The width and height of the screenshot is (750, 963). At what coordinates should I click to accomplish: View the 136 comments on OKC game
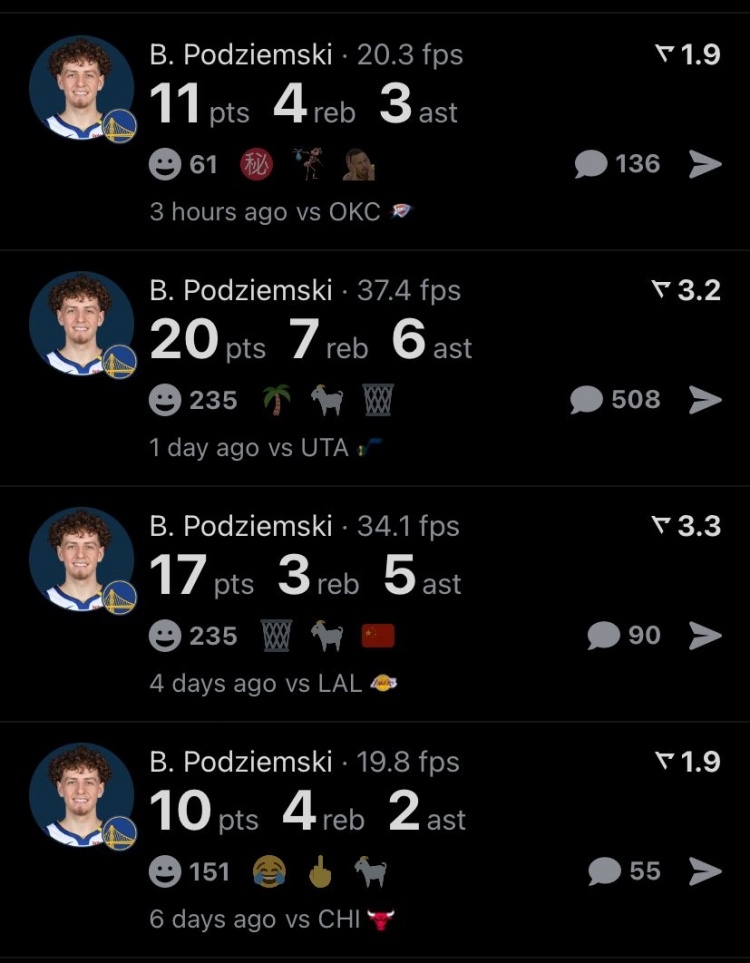click(616, 164)
